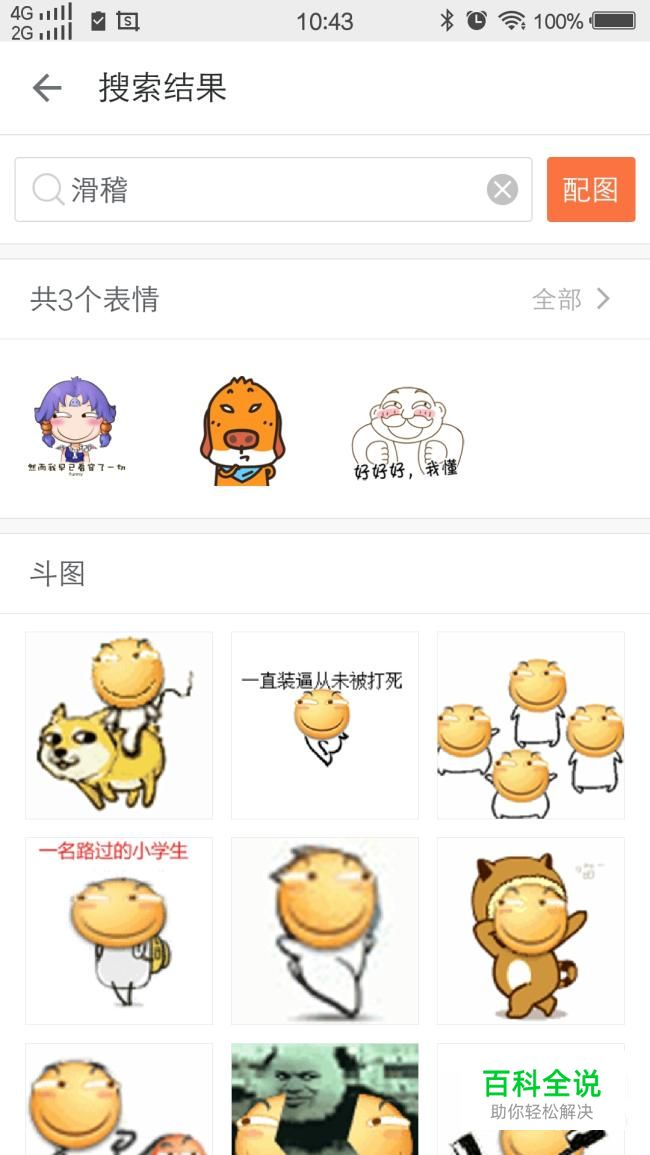The height and width of the screenshot is (1155, 650).
Task: Open the four smiley figures image
Action: 531,725
